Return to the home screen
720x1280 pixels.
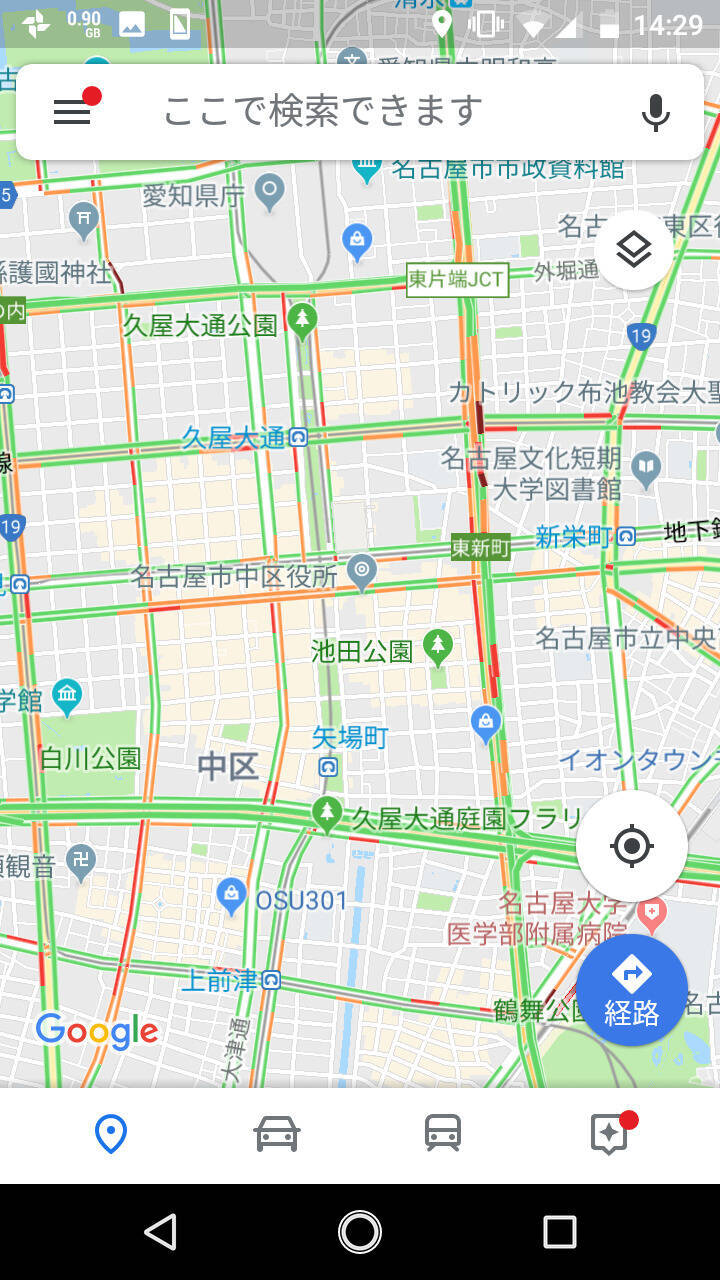[x=360, y=1232]
